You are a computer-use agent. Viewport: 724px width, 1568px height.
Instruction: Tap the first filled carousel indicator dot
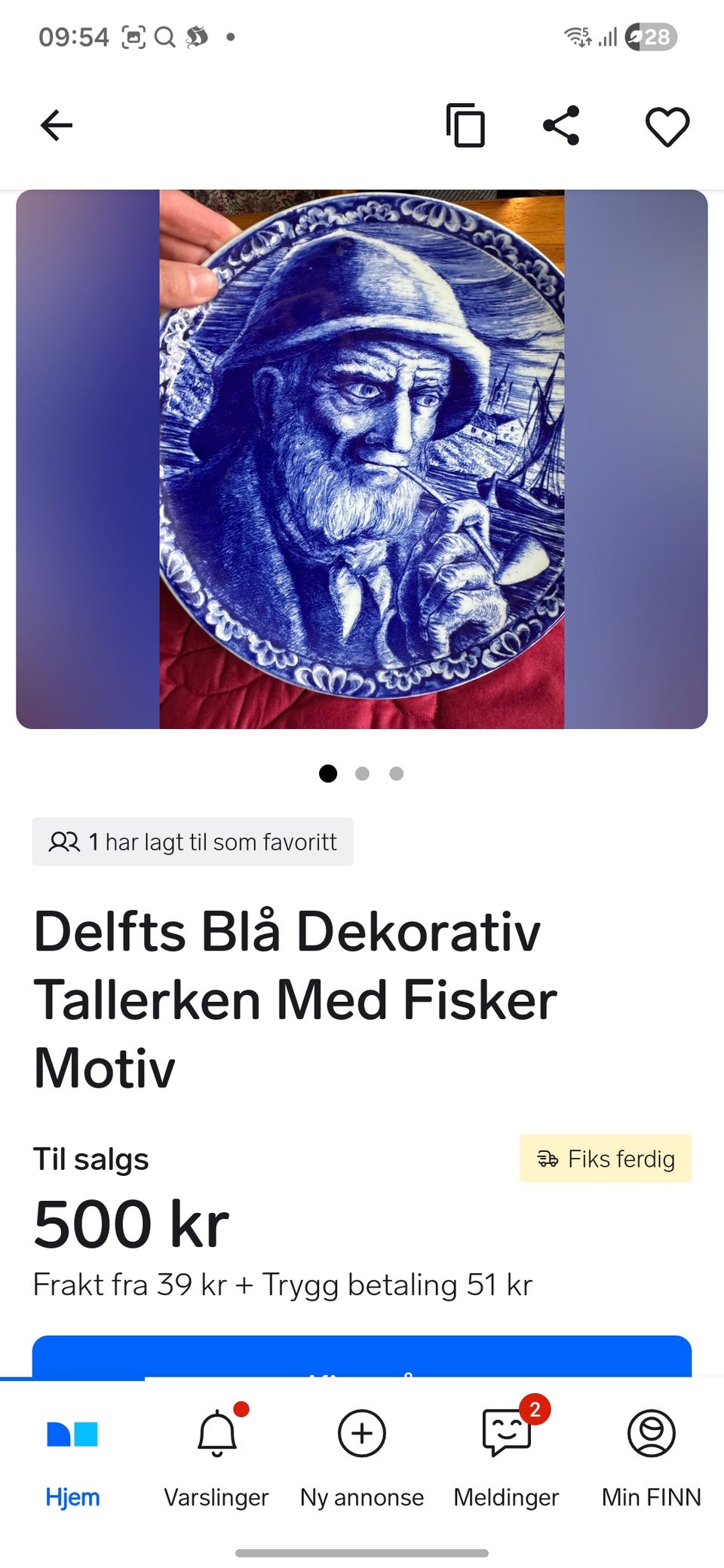[x=329, y=773]
